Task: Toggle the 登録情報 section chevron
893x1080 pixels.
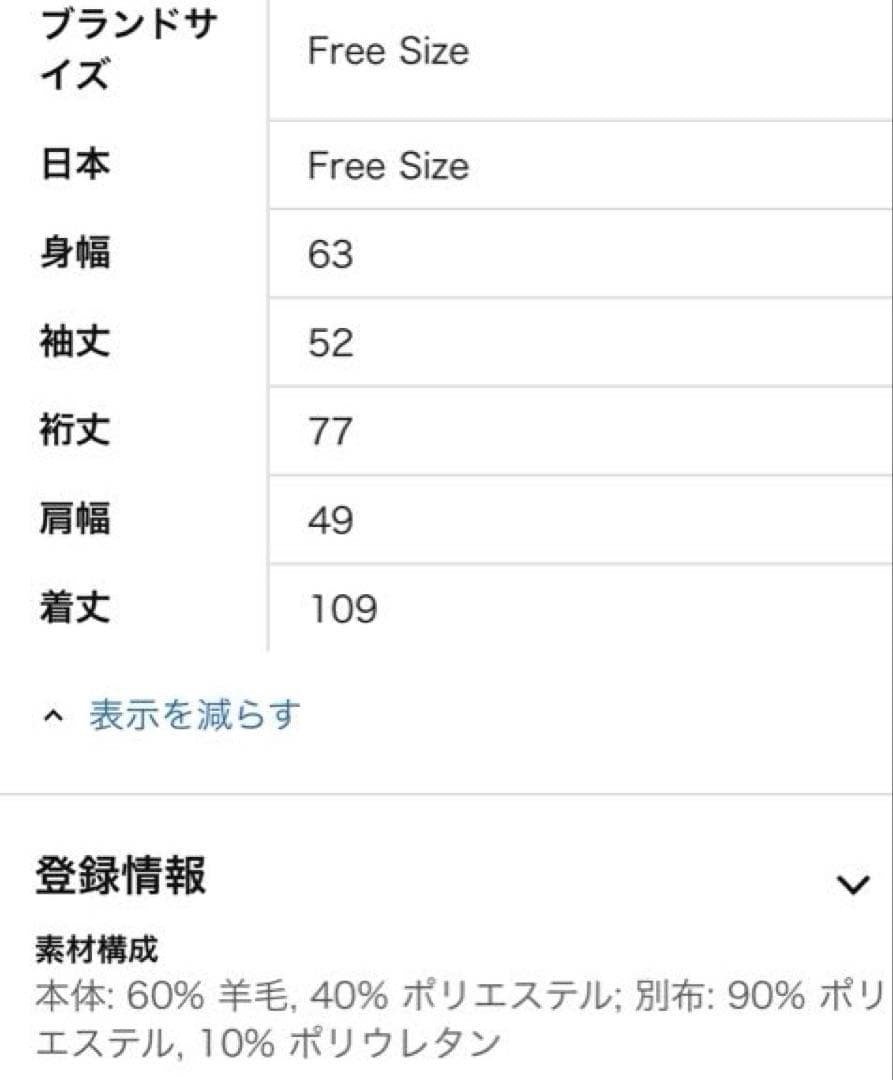Action: click(x=852, y=884)
